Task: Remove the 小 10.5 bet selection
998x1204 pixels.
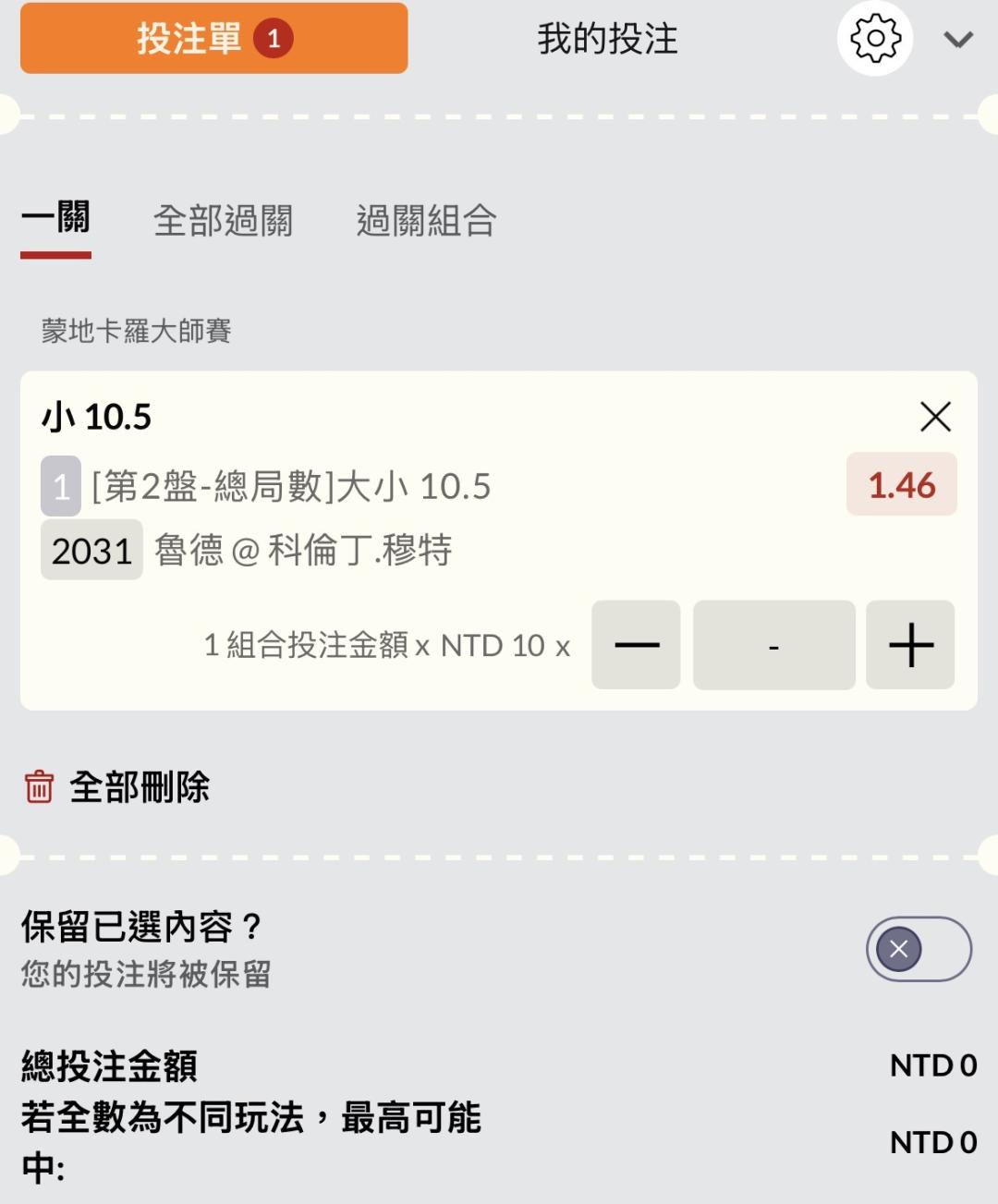Action: pos(935,417)
